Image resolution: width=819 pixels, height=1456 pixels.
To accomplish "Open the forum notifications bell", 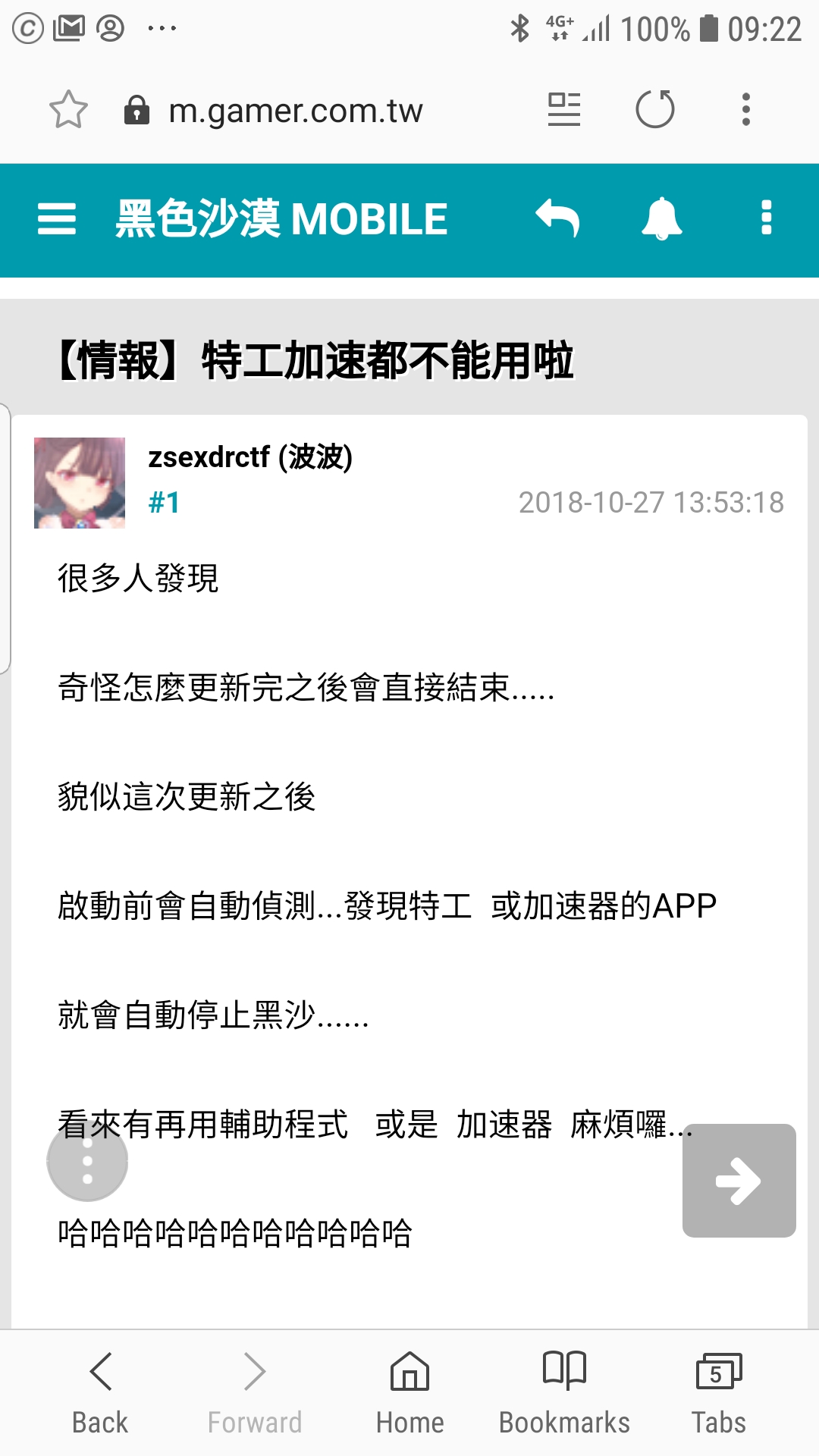I will click(x=662, y=219).
